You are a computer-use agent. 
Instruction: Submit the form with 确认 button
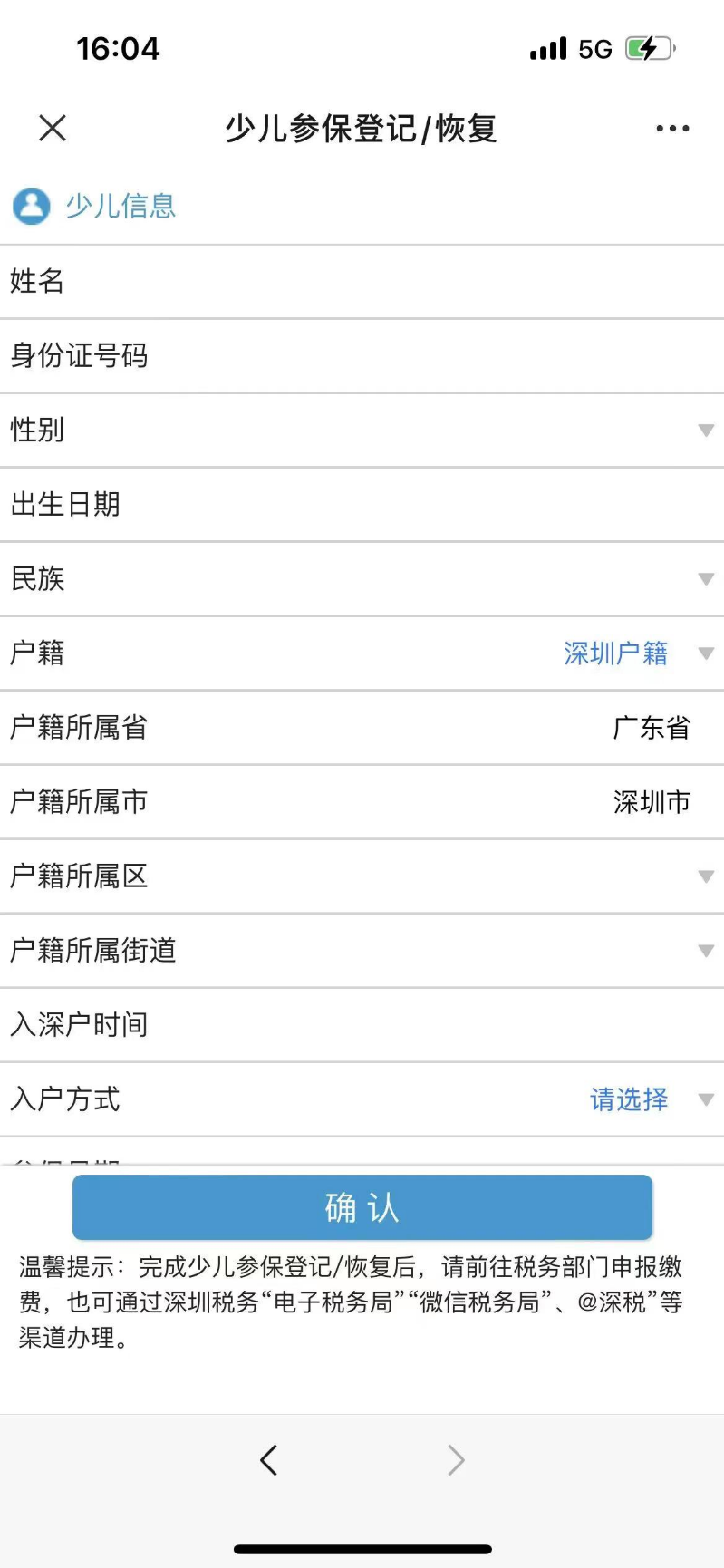tap(362, 1207)
